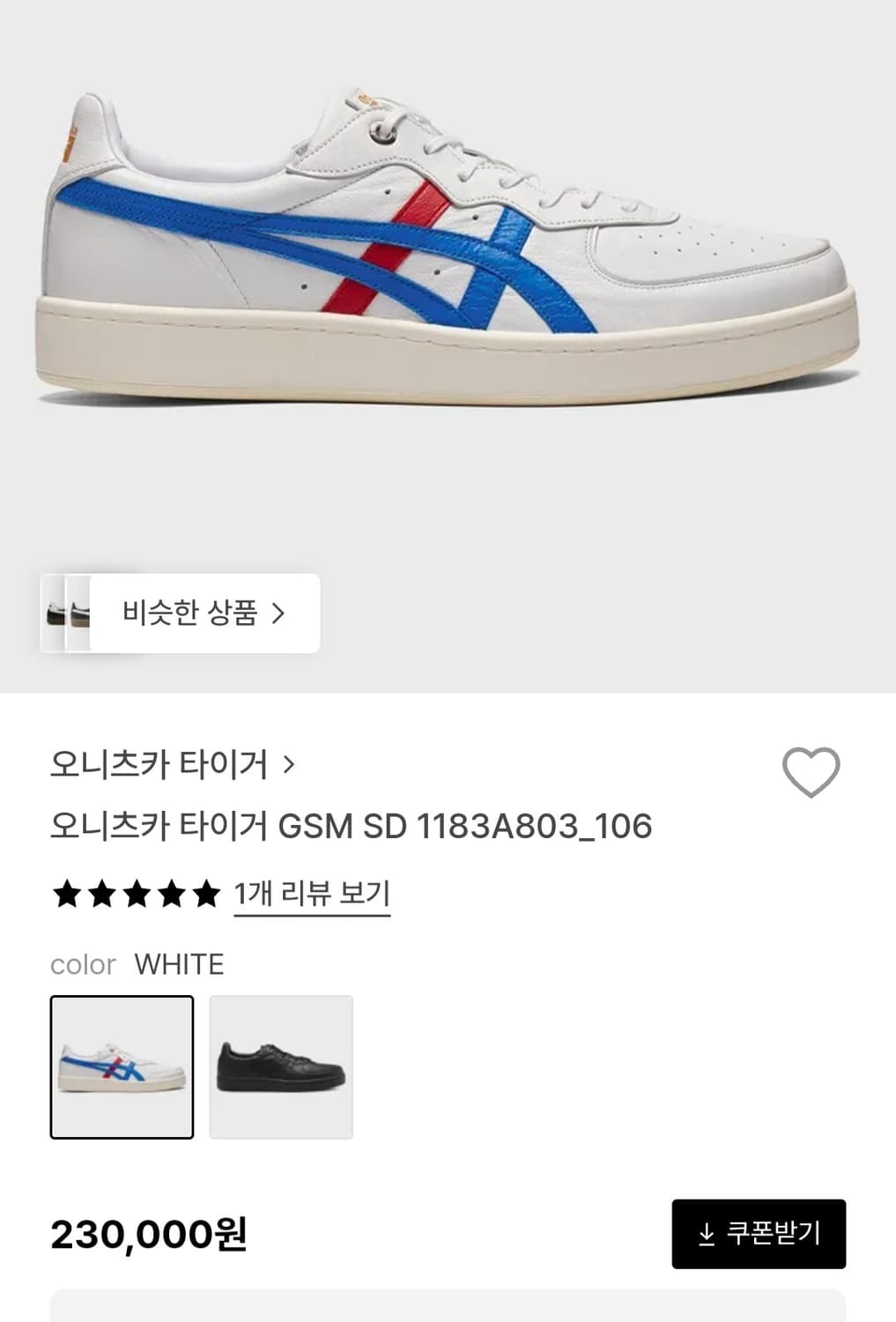Select the WHITE colorway swatch
Viewport: 896px width, 1322px height.
[x=122, y=1066]
